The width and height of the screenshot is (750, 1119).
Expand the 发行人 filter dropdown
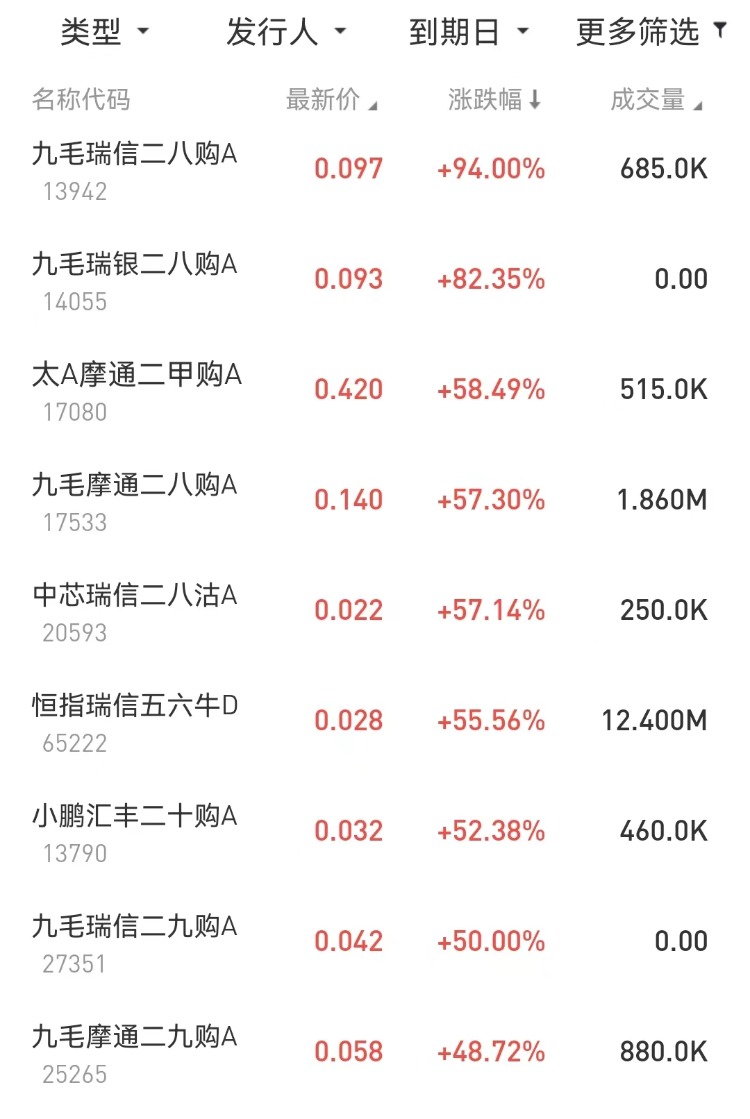click(285, 33)
